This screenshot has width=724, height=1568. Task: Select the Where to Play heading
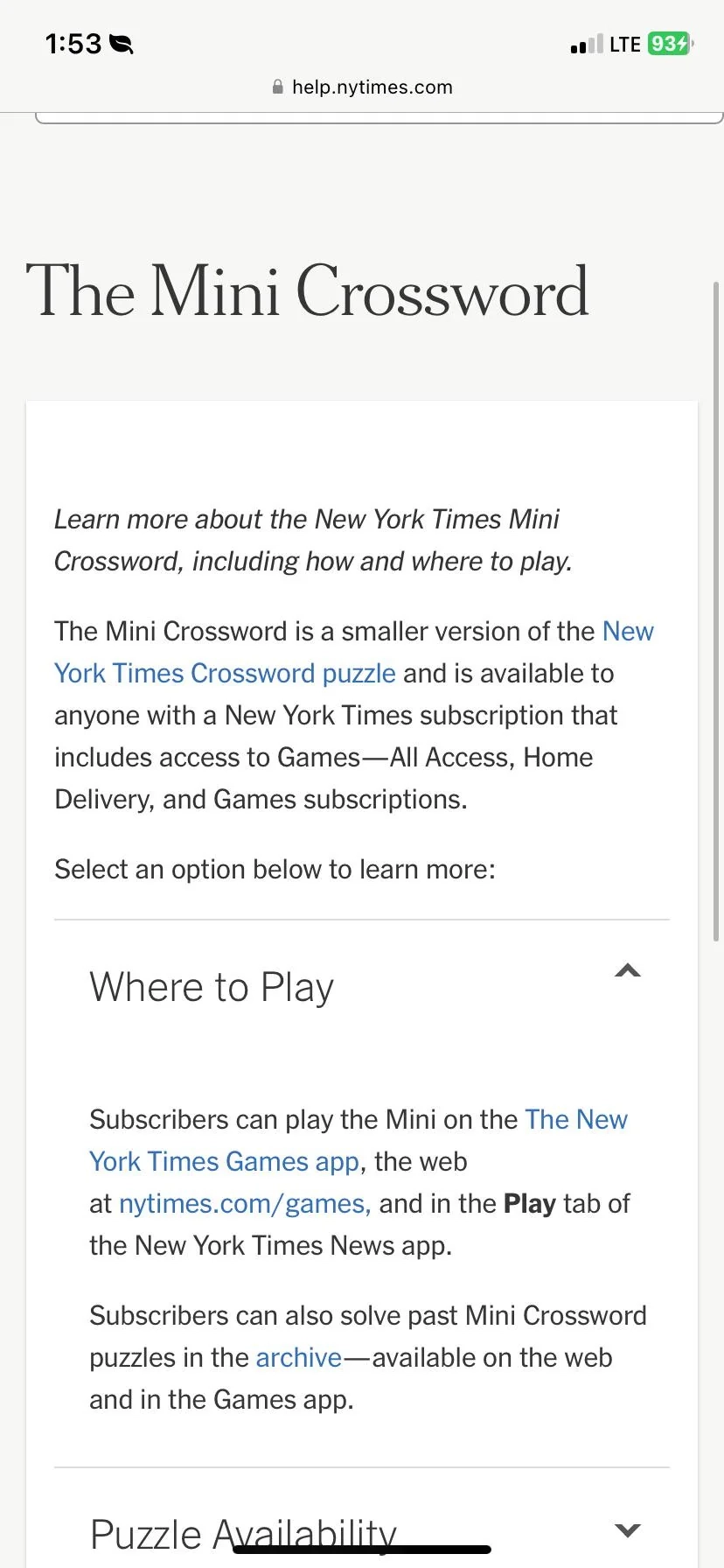(211, 987)
